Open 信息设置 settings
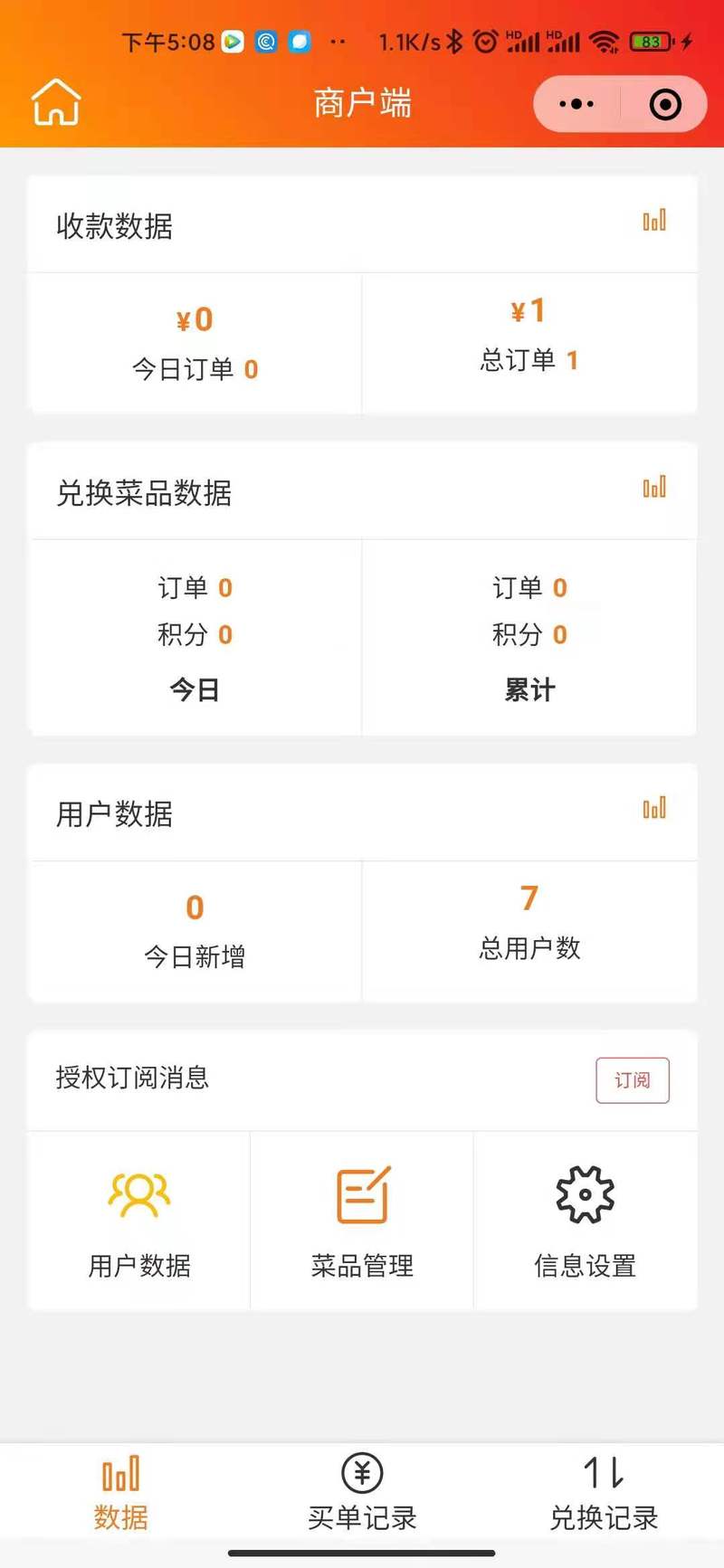724x1568 pixels. pyautogui.click(x=585, y=1221)
